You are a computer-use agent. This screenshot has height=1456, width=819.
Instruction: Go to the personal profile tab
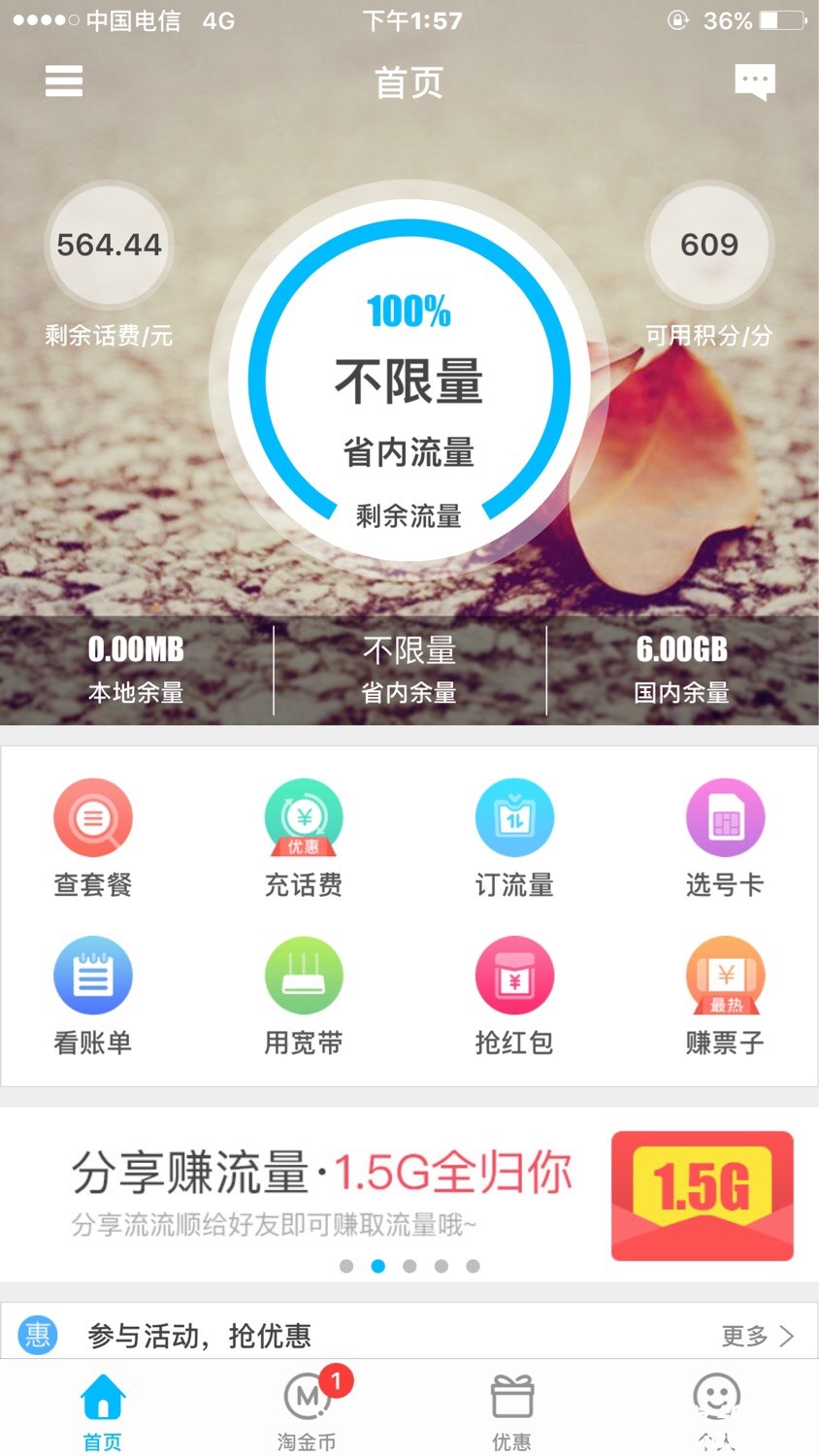pyautogui.click(x=716, y=1410)
